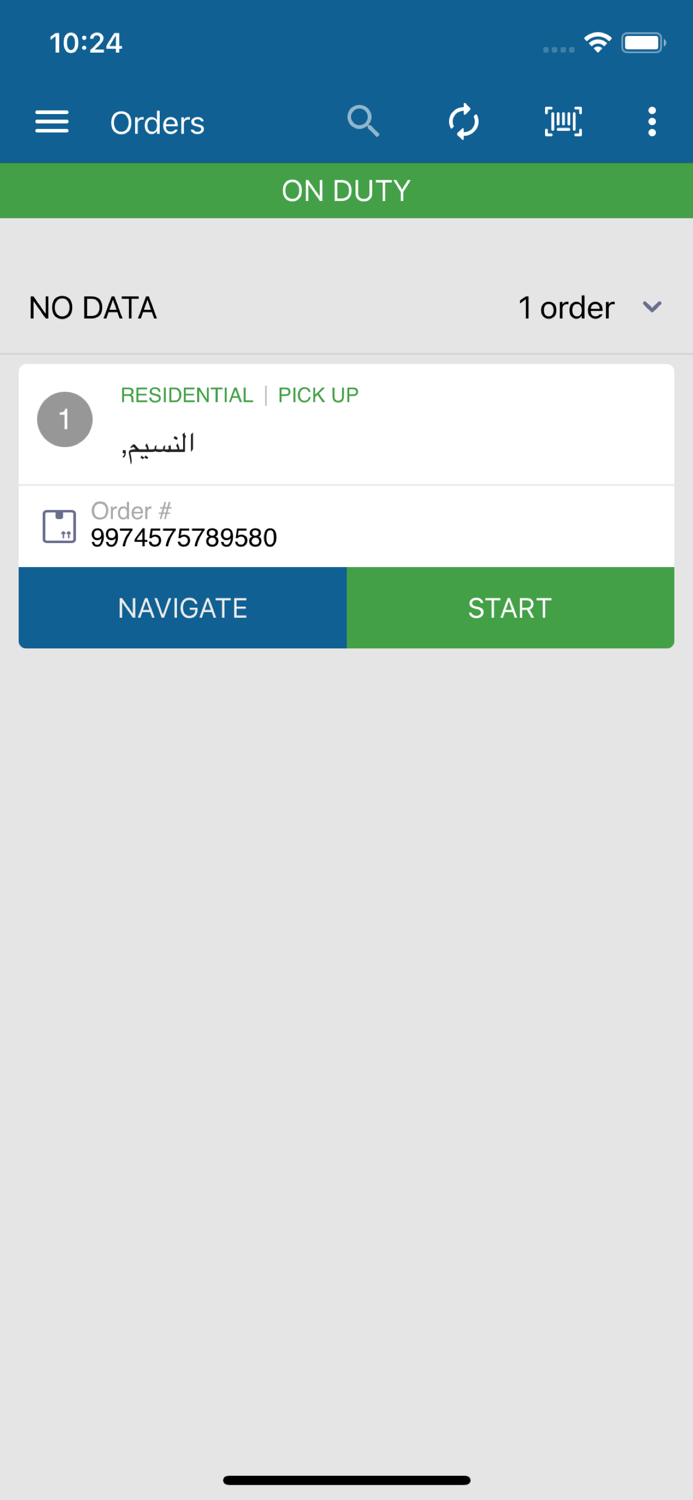This screenshot has height=1500, width=693.
Task: Expand the 1 order dropdown chevron
Action: coord(652,307)
